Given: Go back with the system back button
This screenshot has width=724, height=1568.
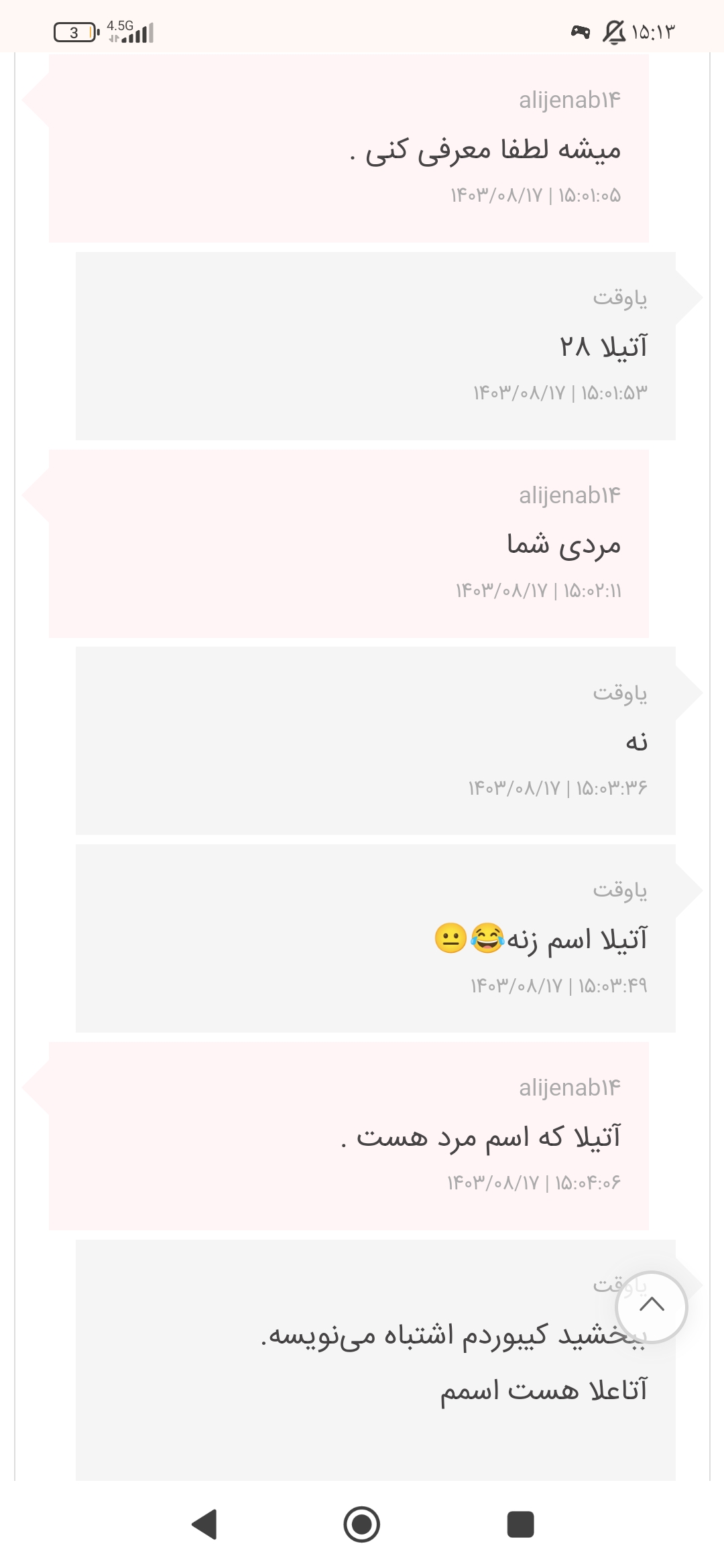Looking at the screenshot, I should pyautogui.click(x=204, y=1524).
